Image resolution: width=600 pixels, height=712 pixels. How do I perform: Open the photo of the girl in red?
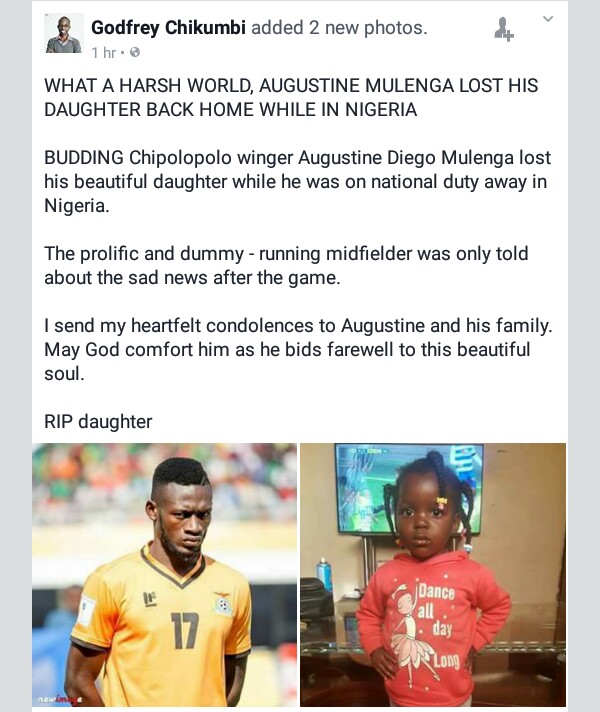[433, 575]
